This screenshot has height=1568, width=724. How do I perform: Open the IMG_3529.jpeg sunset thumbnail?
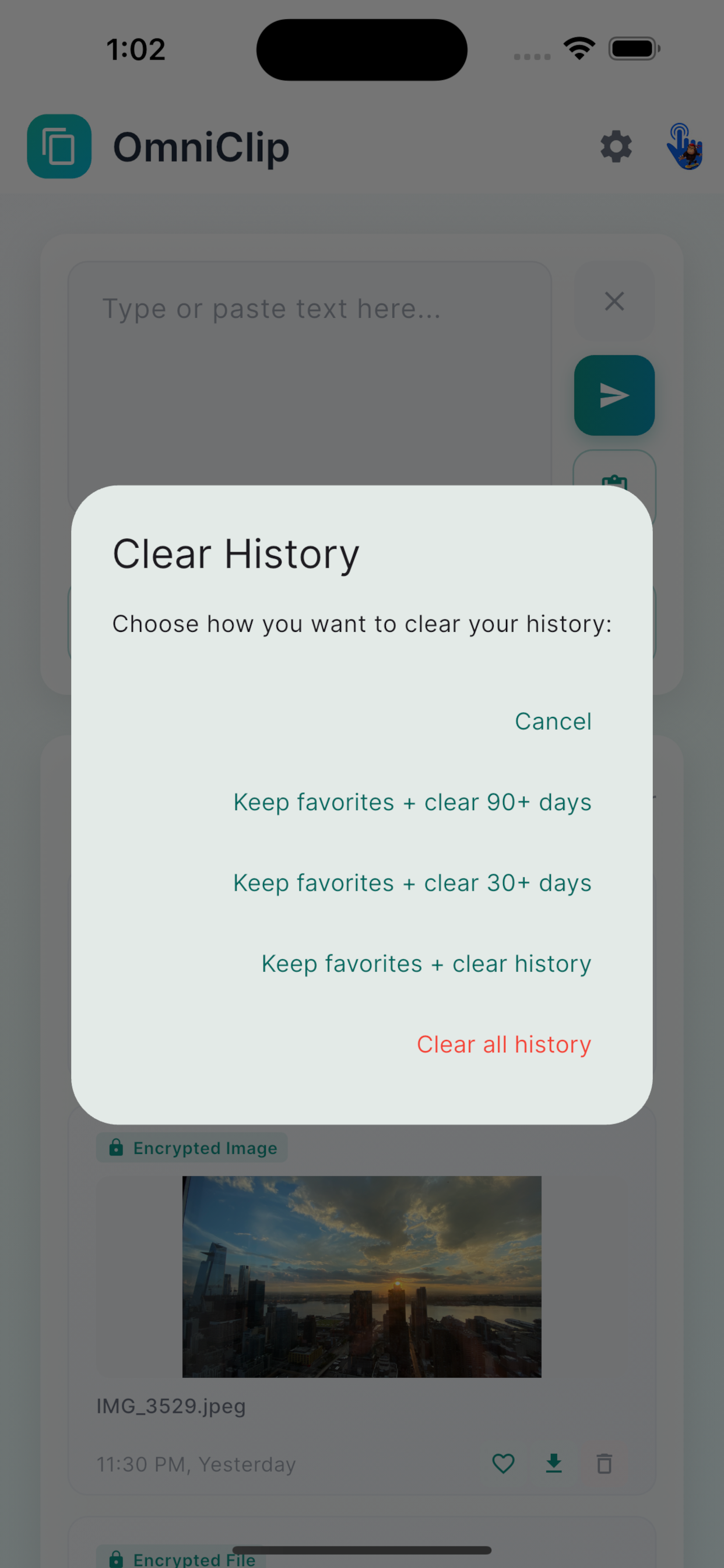point(361,1278)
